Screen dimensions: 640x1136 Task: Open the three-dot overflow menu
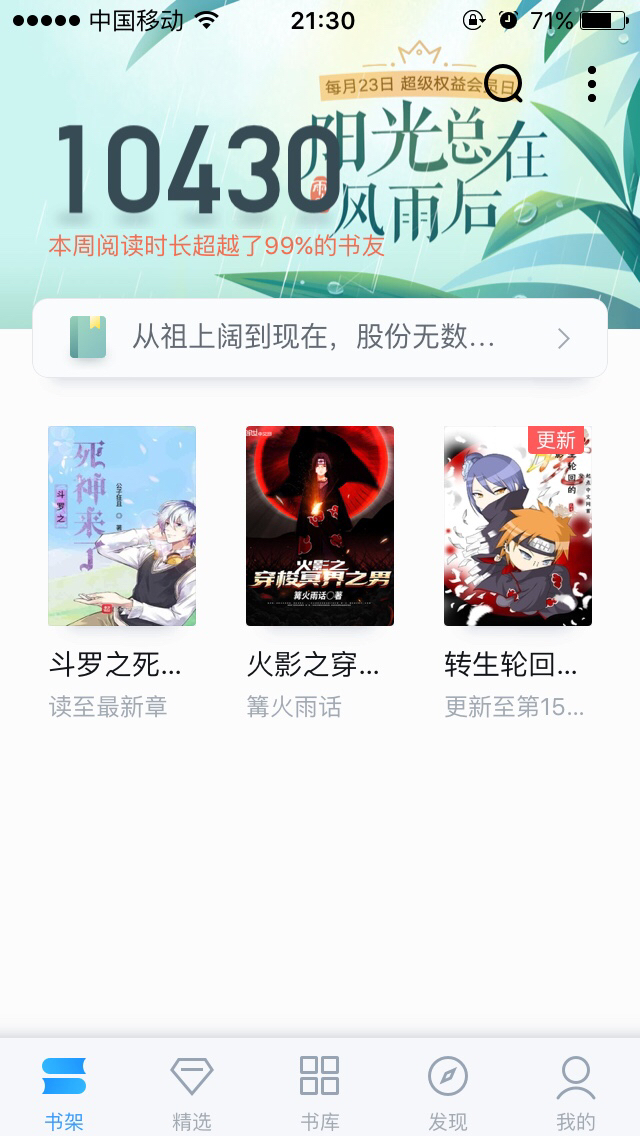point(592,84)
